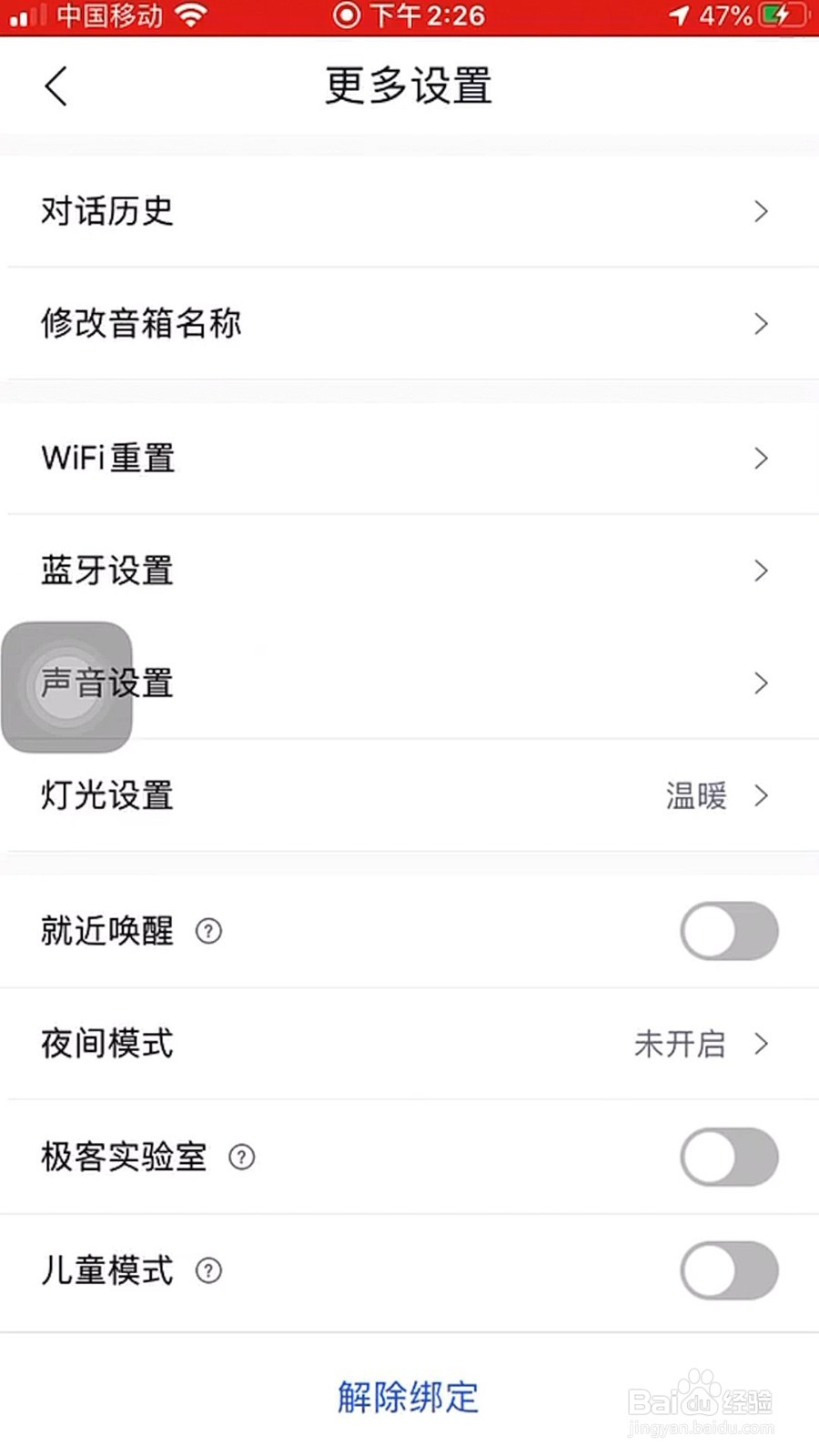This screenshot has height=1456, width=819.
Task: View the help info for 极客实验室
Action: [x=241, y=1157]
